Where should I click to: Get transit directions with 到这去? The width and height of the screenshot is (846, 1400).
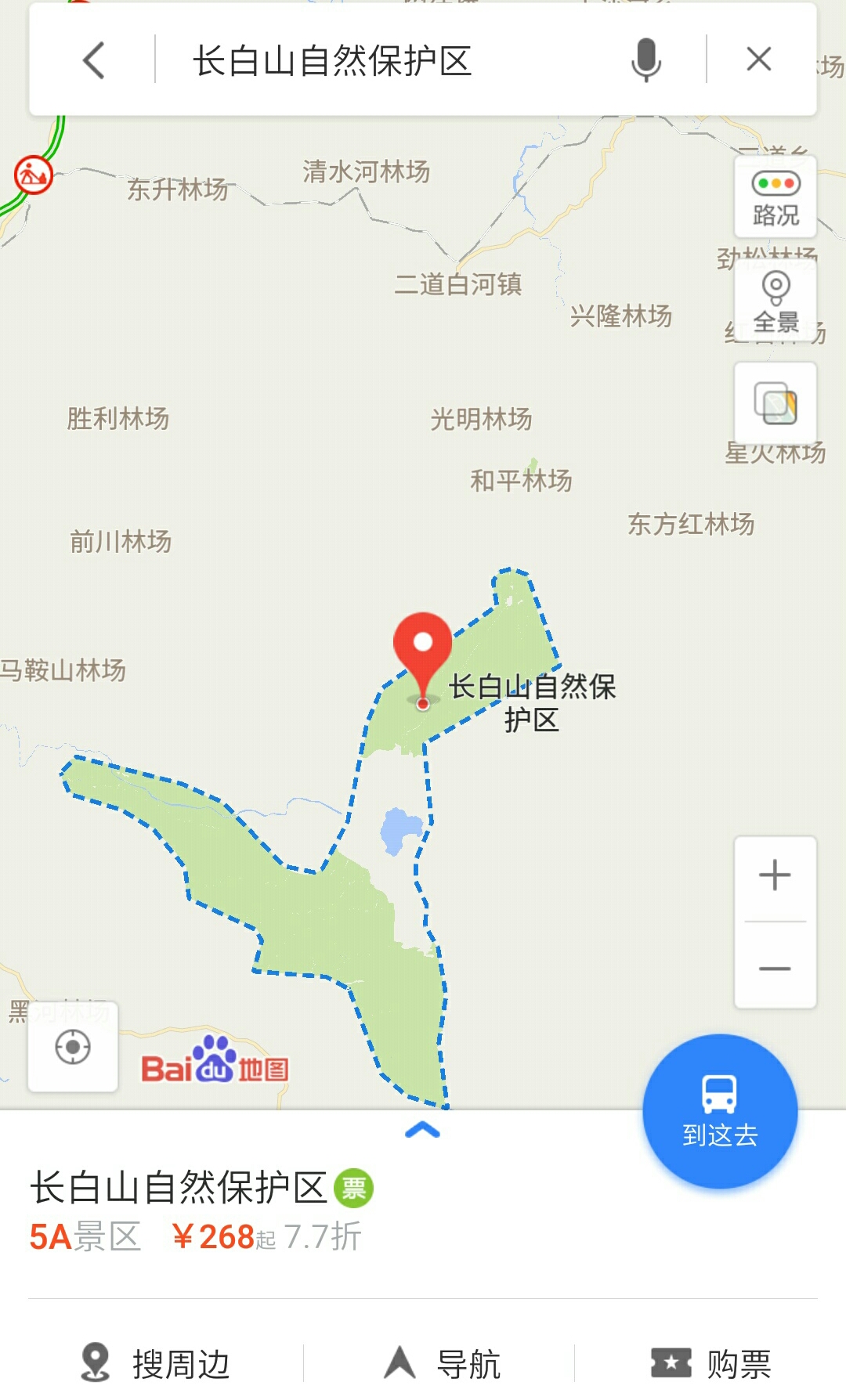tap(719, 1112)
